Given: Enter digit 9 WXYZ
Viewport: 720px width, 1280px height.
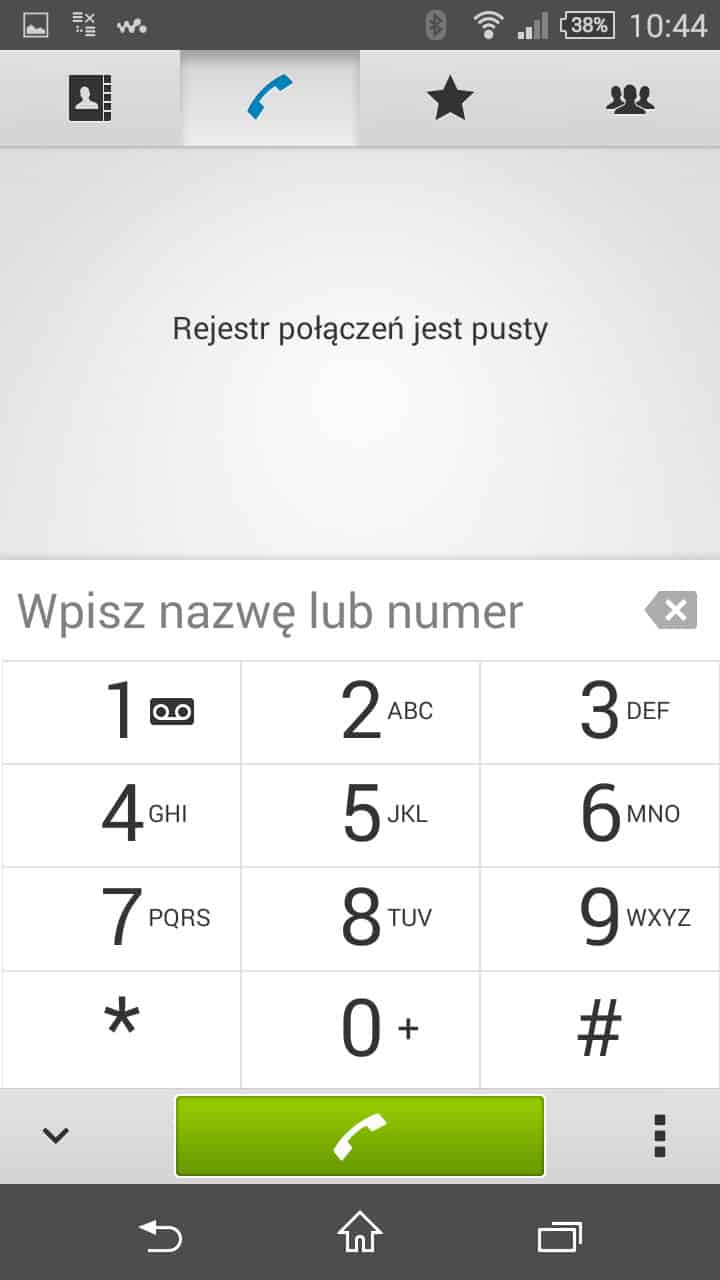Looking at the screenshot, I should pos(600,918).
